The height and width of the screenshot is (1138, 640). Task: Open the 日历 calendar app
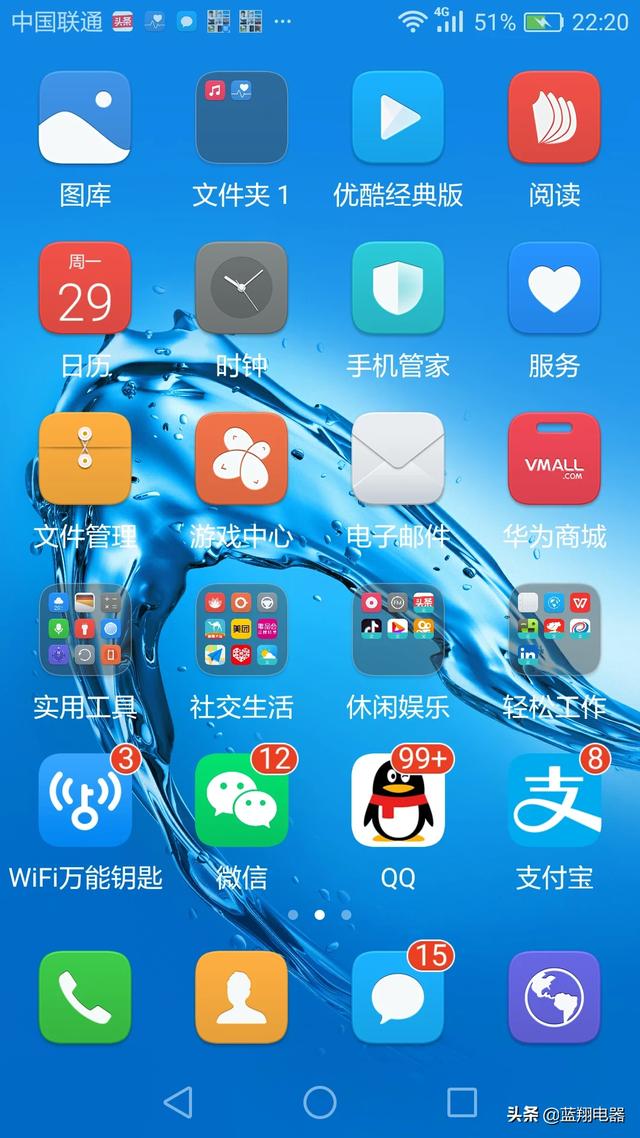click(x=85, y=288)
